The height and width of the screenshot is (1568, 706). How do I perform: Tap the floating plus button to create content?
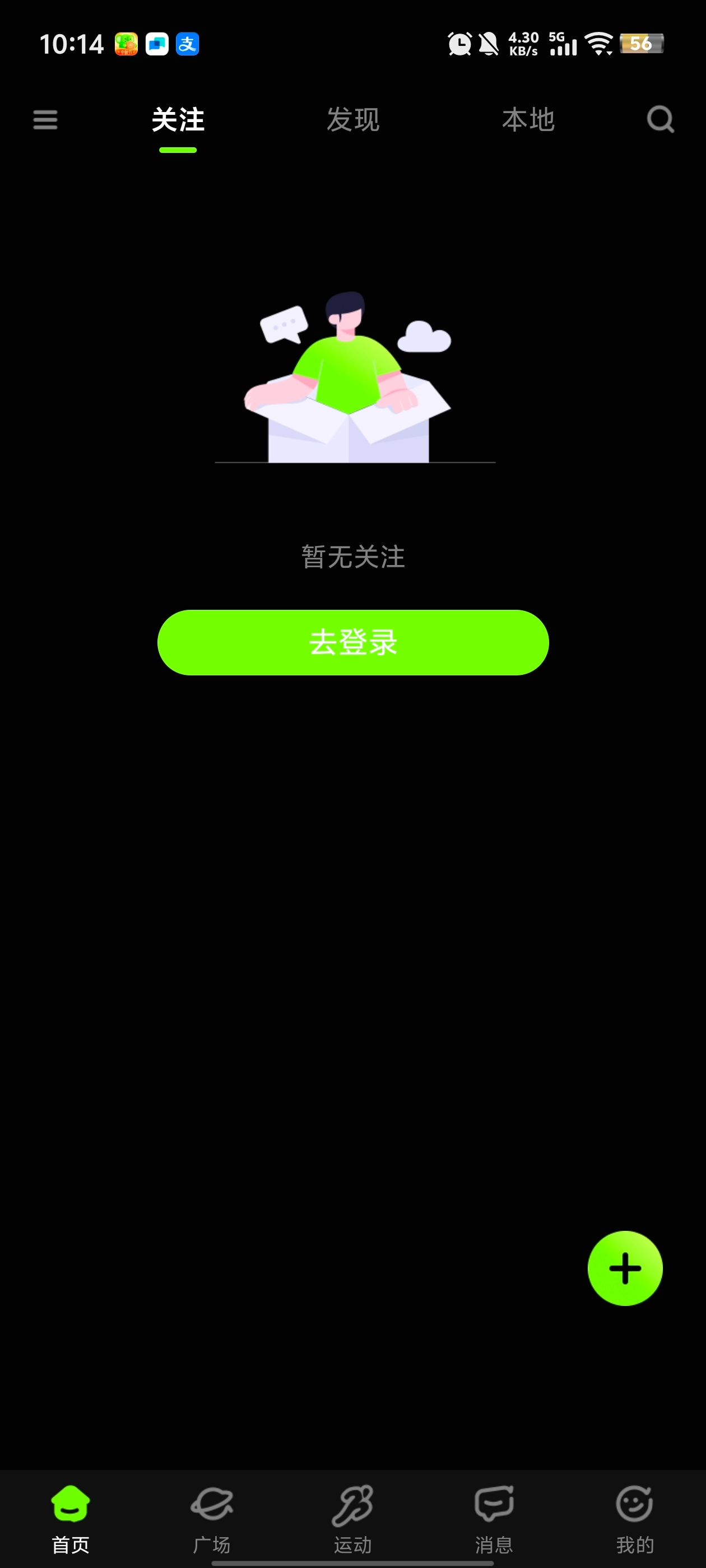pos(624,1268)
